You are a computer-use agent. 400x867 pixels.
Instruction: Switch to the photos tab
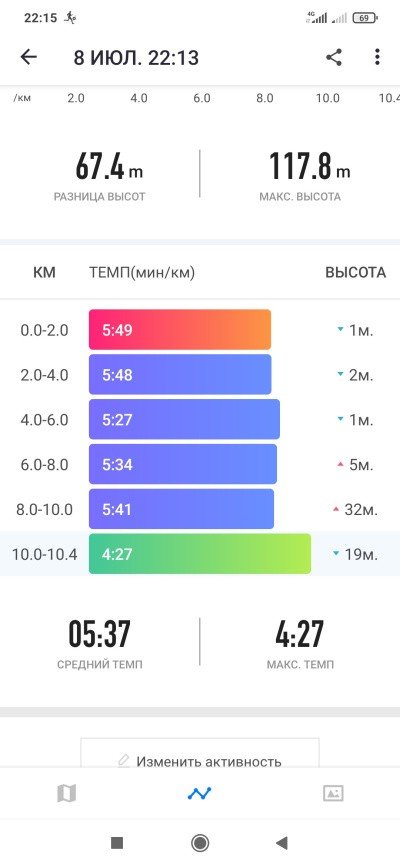coord(333,793)
